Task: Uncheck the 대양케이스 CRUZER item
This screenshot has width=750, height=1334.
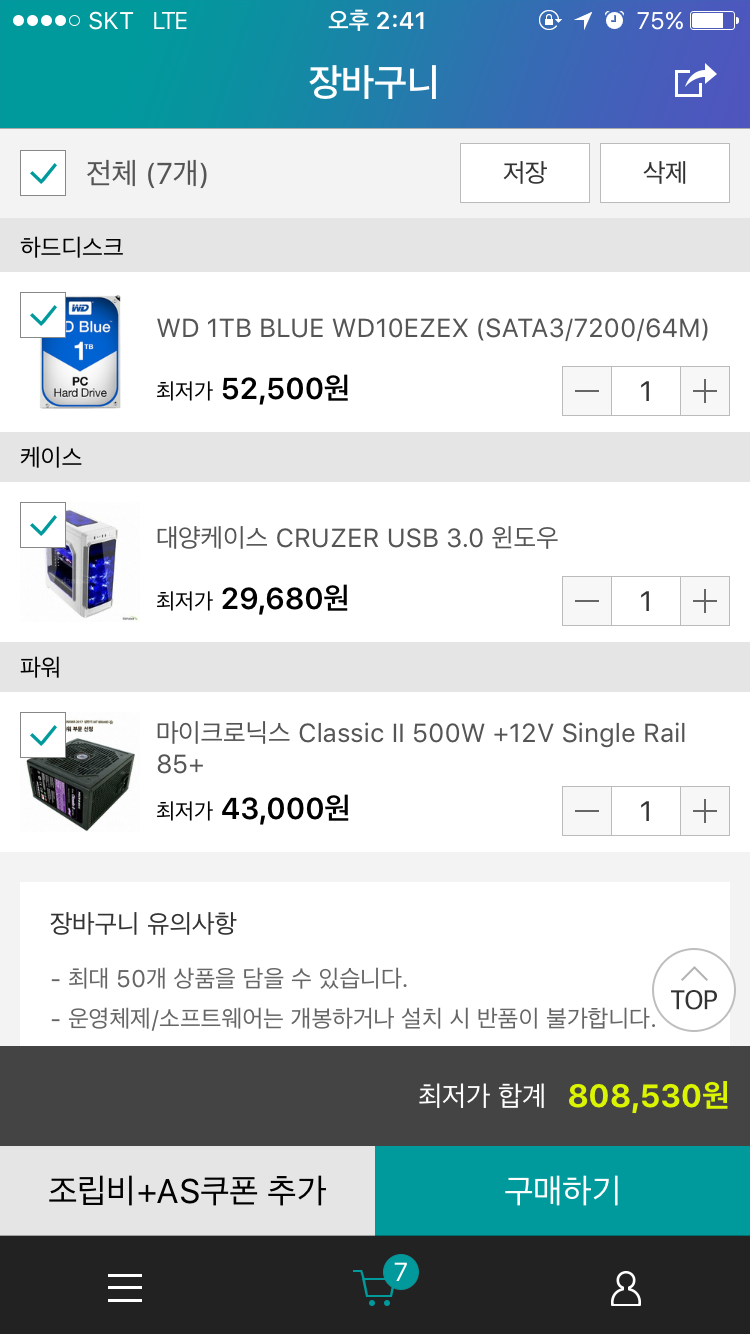Action: tap(43, 525)
